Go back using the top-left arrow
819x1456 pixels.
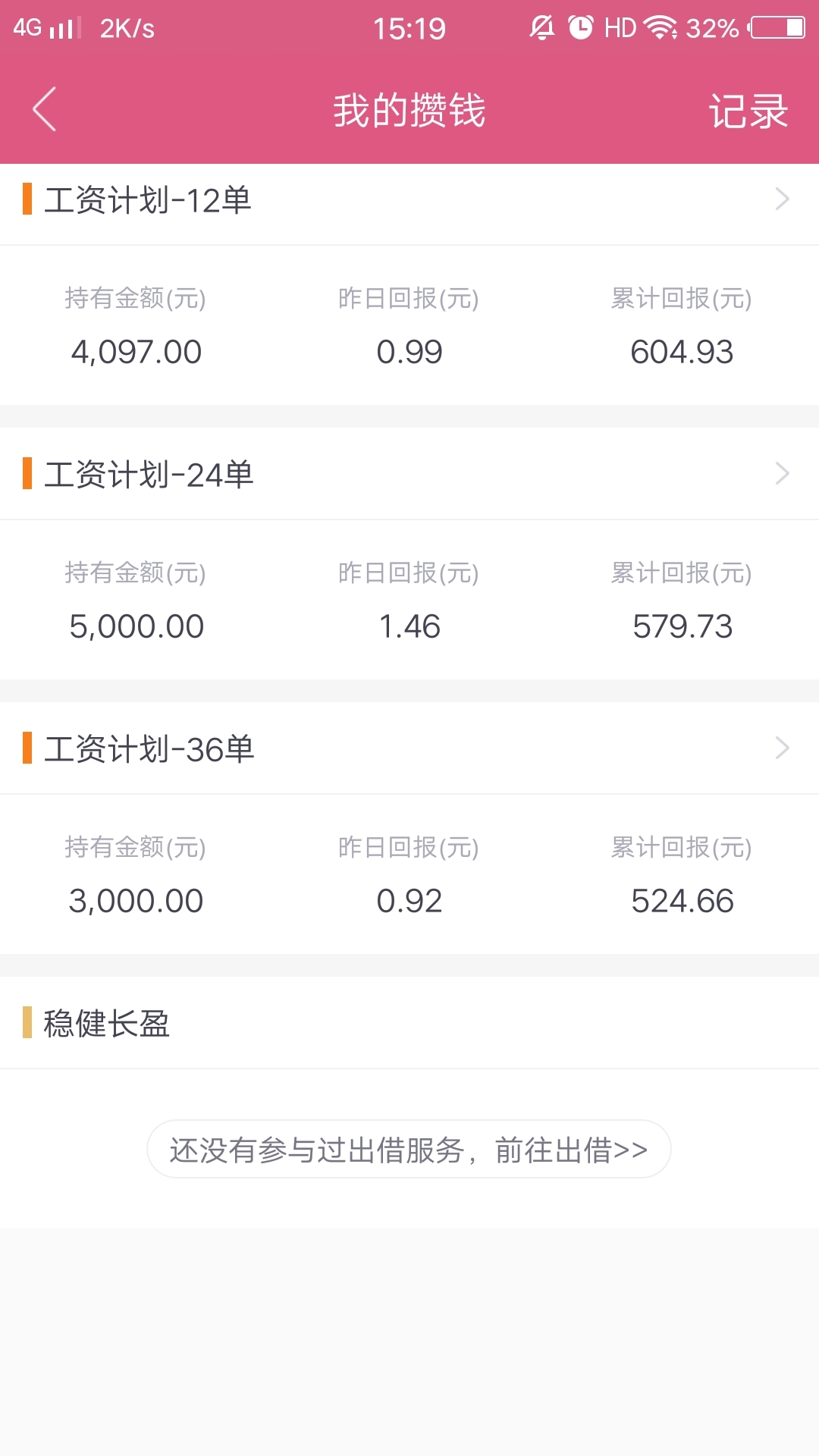45,110
